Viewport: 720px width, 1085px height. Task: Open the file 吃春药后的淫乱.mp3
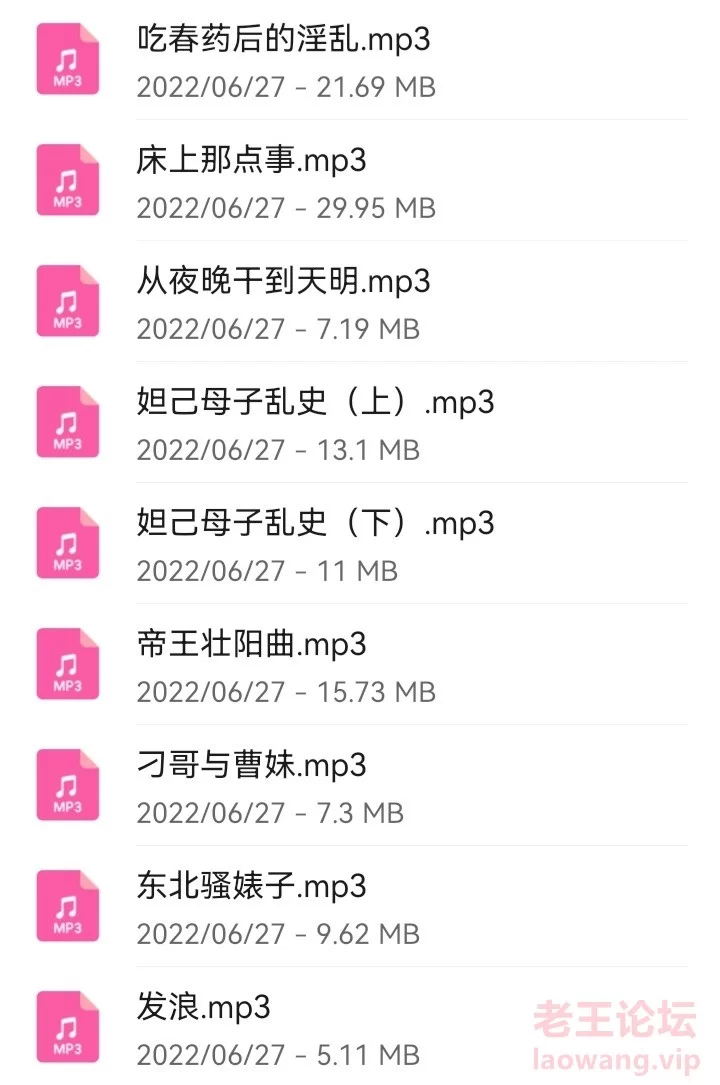coord(284,40)
